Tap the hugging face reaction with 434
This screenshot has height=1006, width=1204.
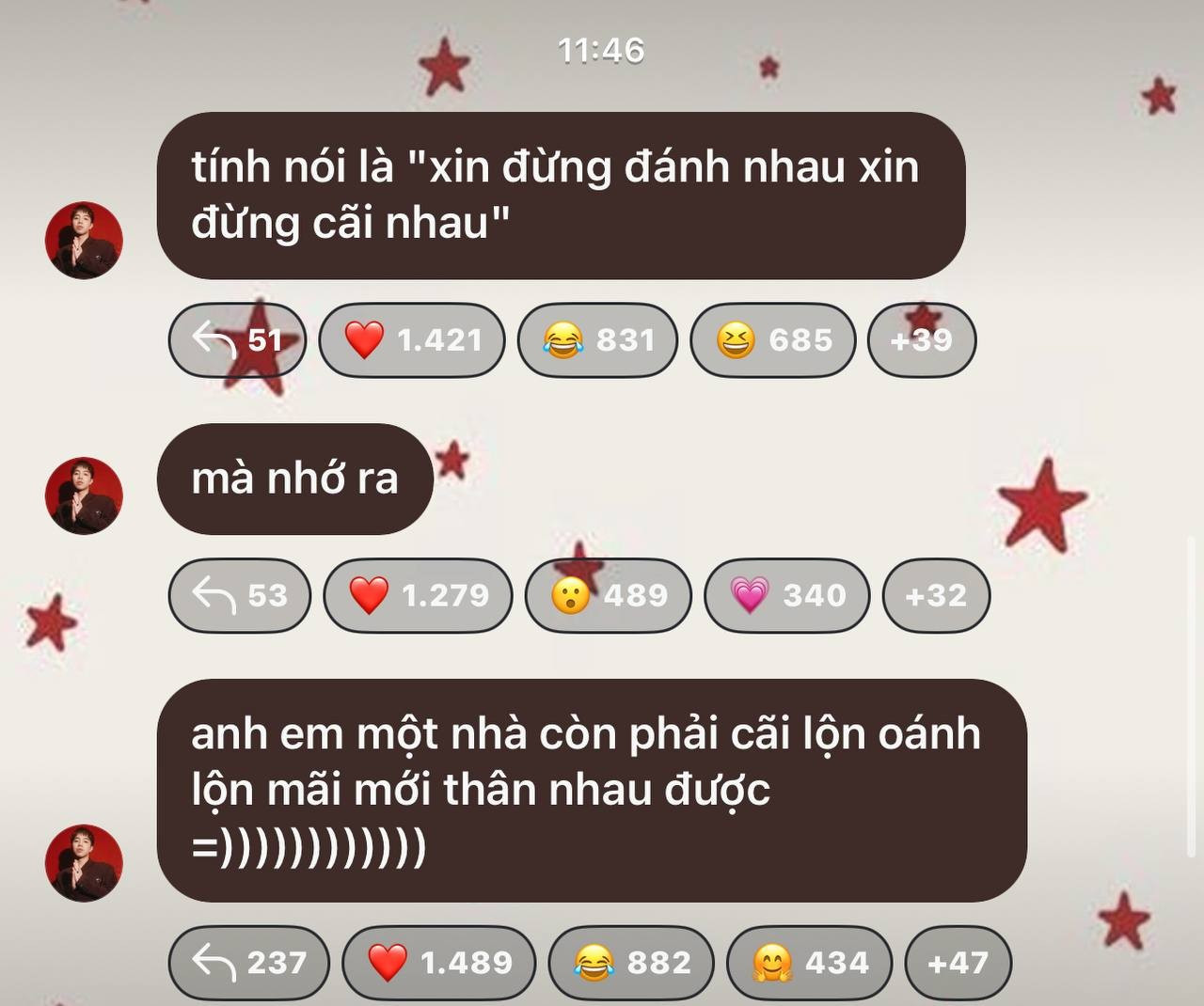coord(809,963)
